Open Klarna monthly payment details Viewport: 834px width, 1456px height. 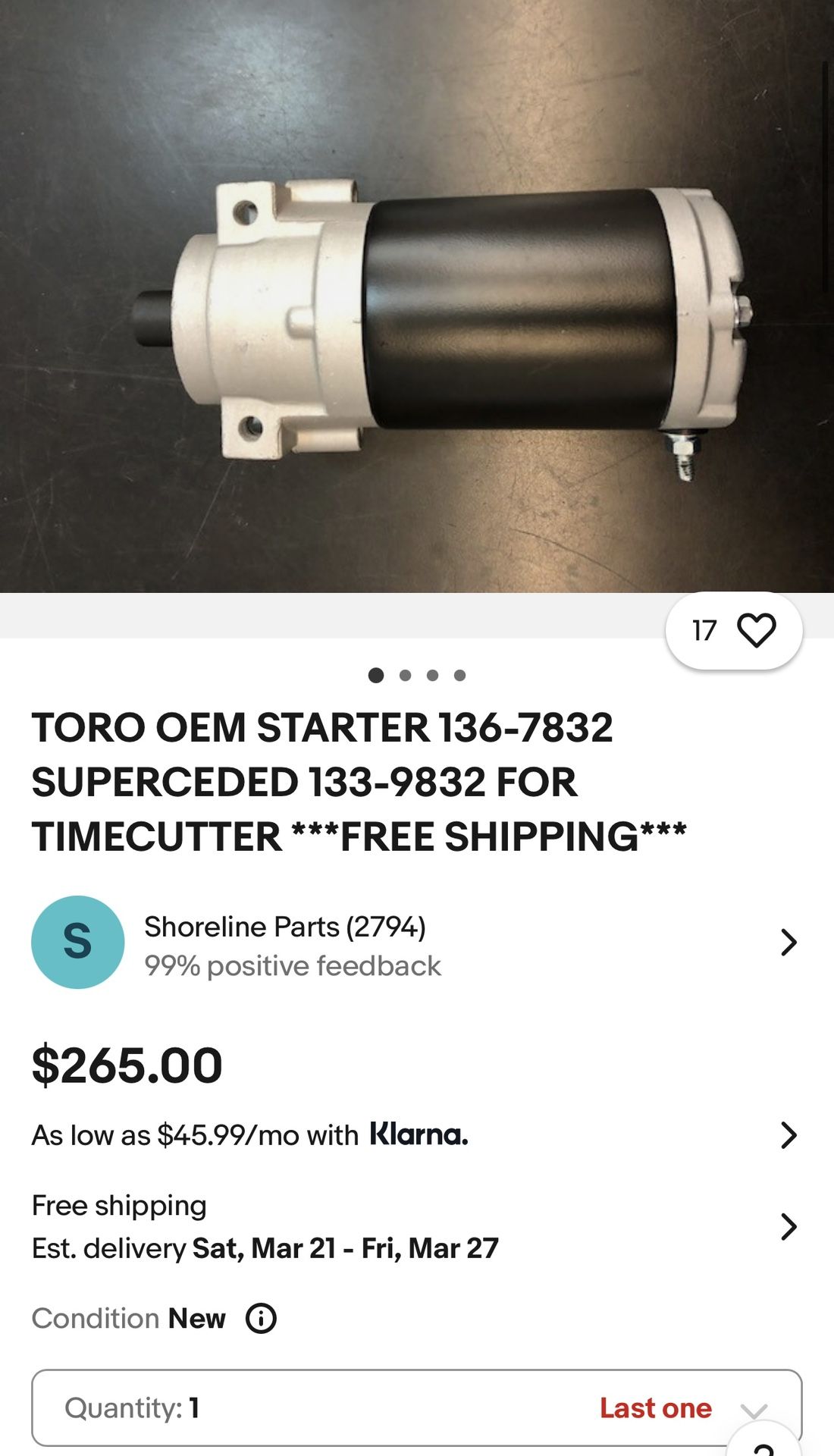pos(415,1135)
